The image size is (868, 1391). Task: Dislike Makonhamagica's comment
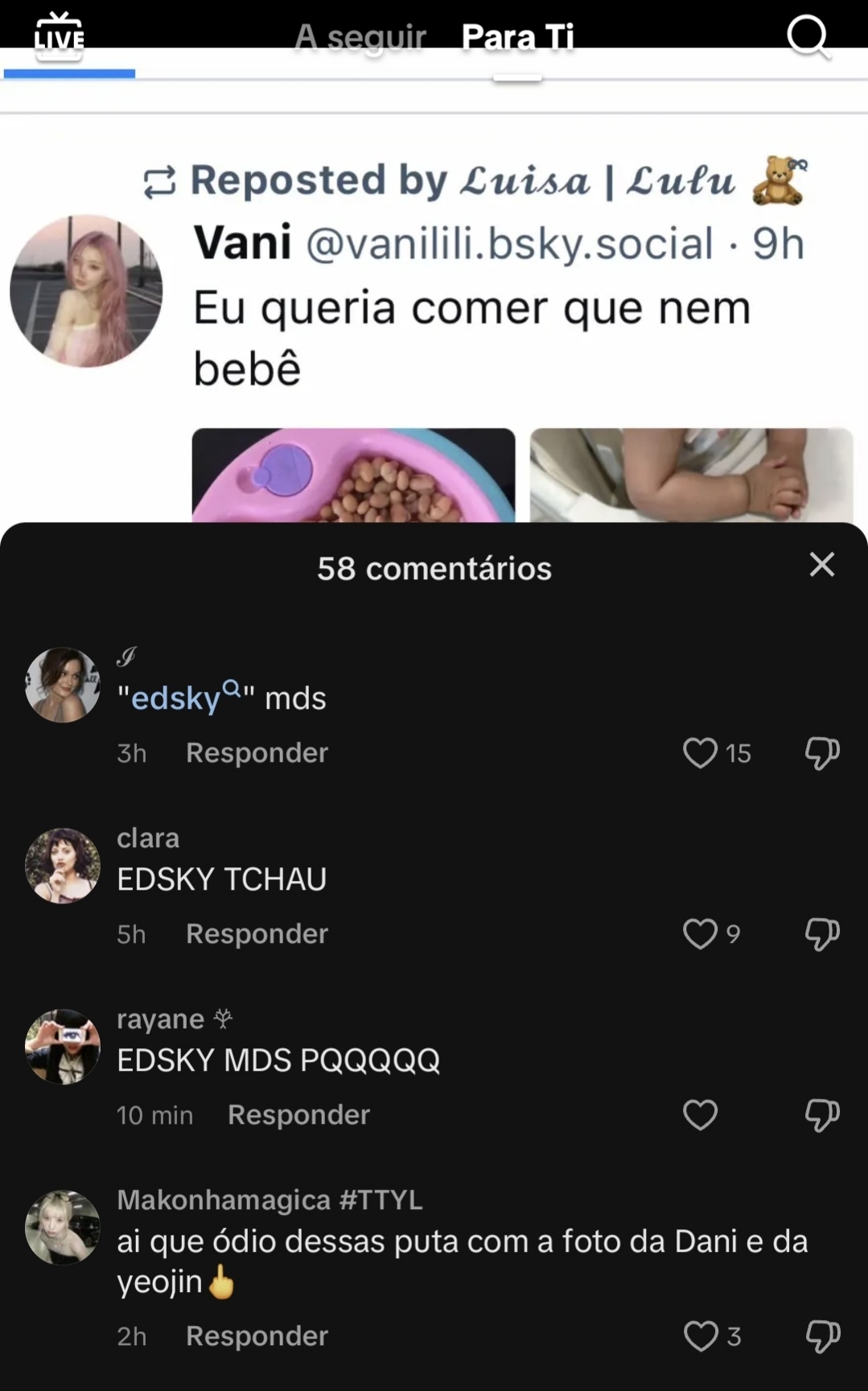pyautogui.click(x=822, y=1336)
